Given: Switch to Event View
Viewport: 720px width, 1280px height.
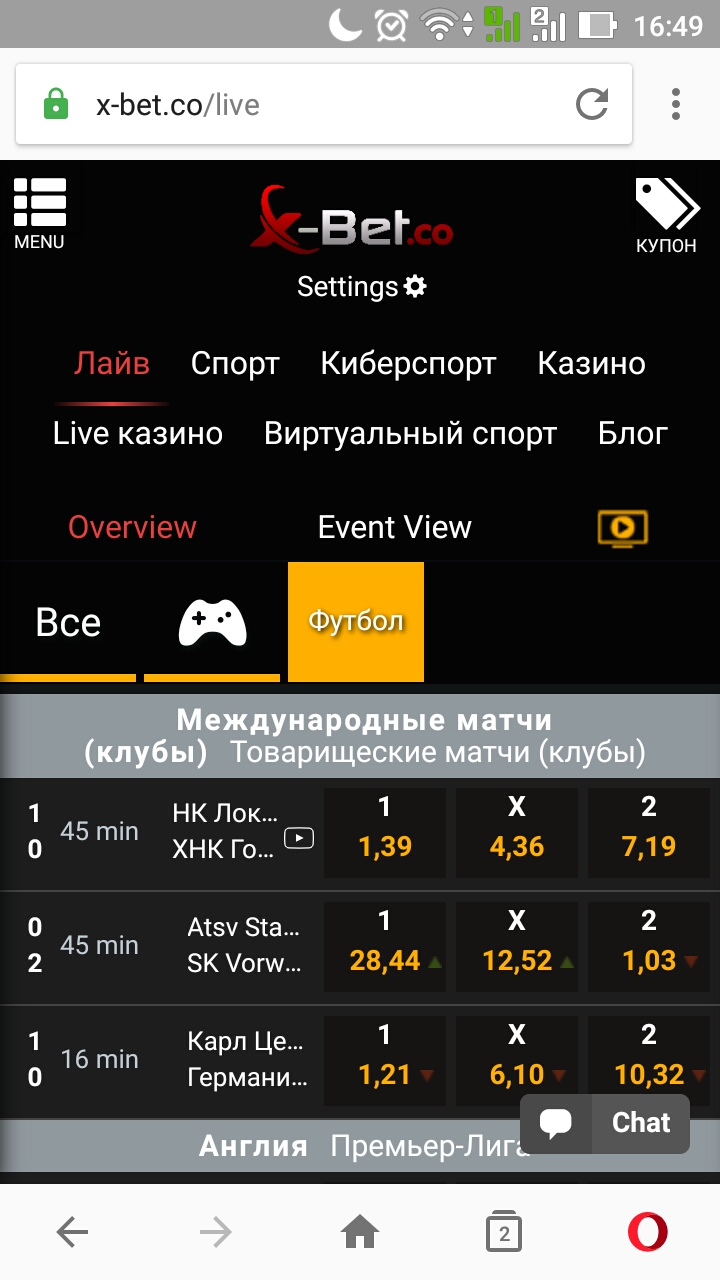Looking at the screenshot, I should pyautogui.click(x=394, y=527).
